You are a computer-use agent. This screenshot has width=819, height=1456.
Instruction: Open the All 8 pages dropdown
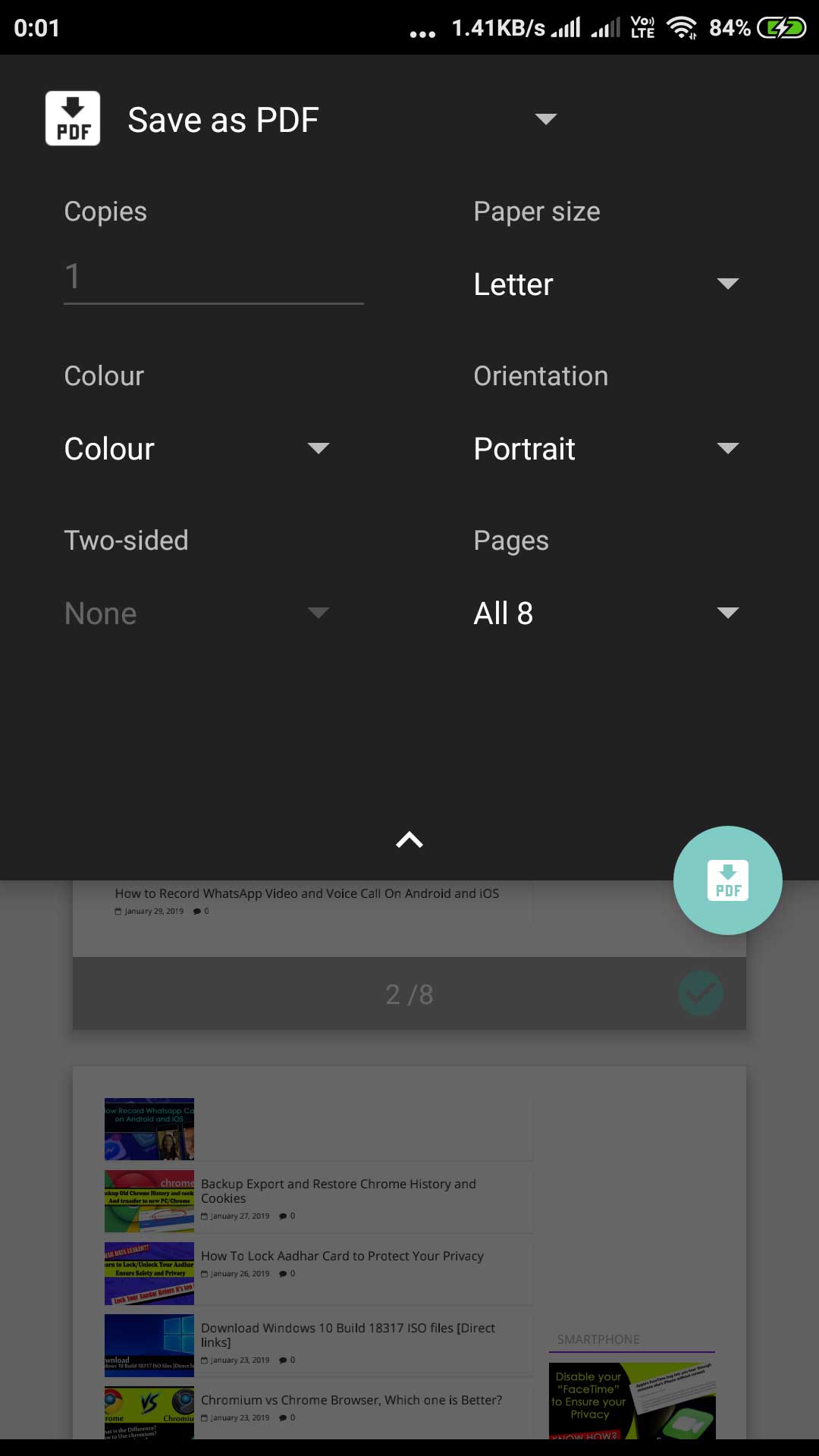pyautogui.click(x=607, y=613)
